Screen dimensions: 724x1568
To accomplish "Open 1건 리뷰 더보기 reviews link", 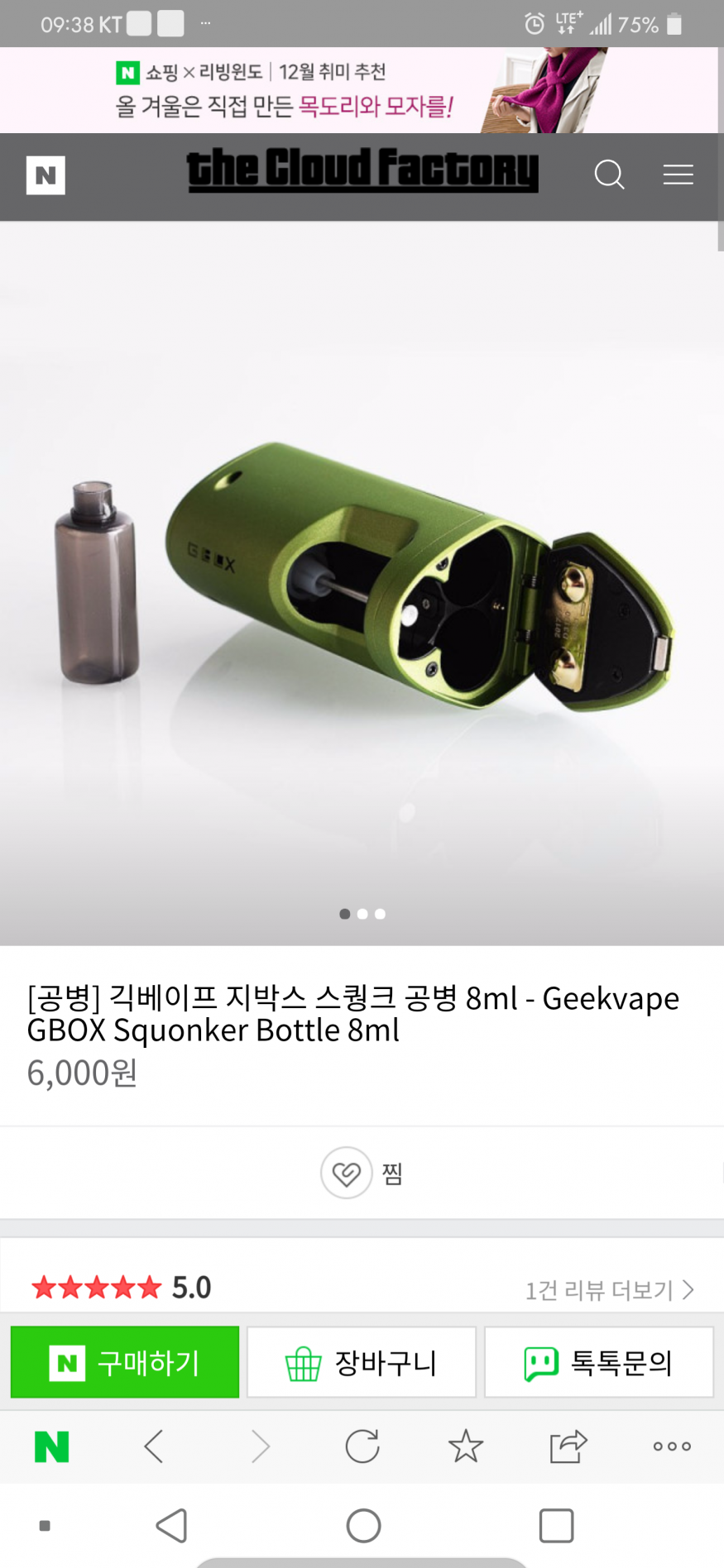I will click(x=610, y=1290).
